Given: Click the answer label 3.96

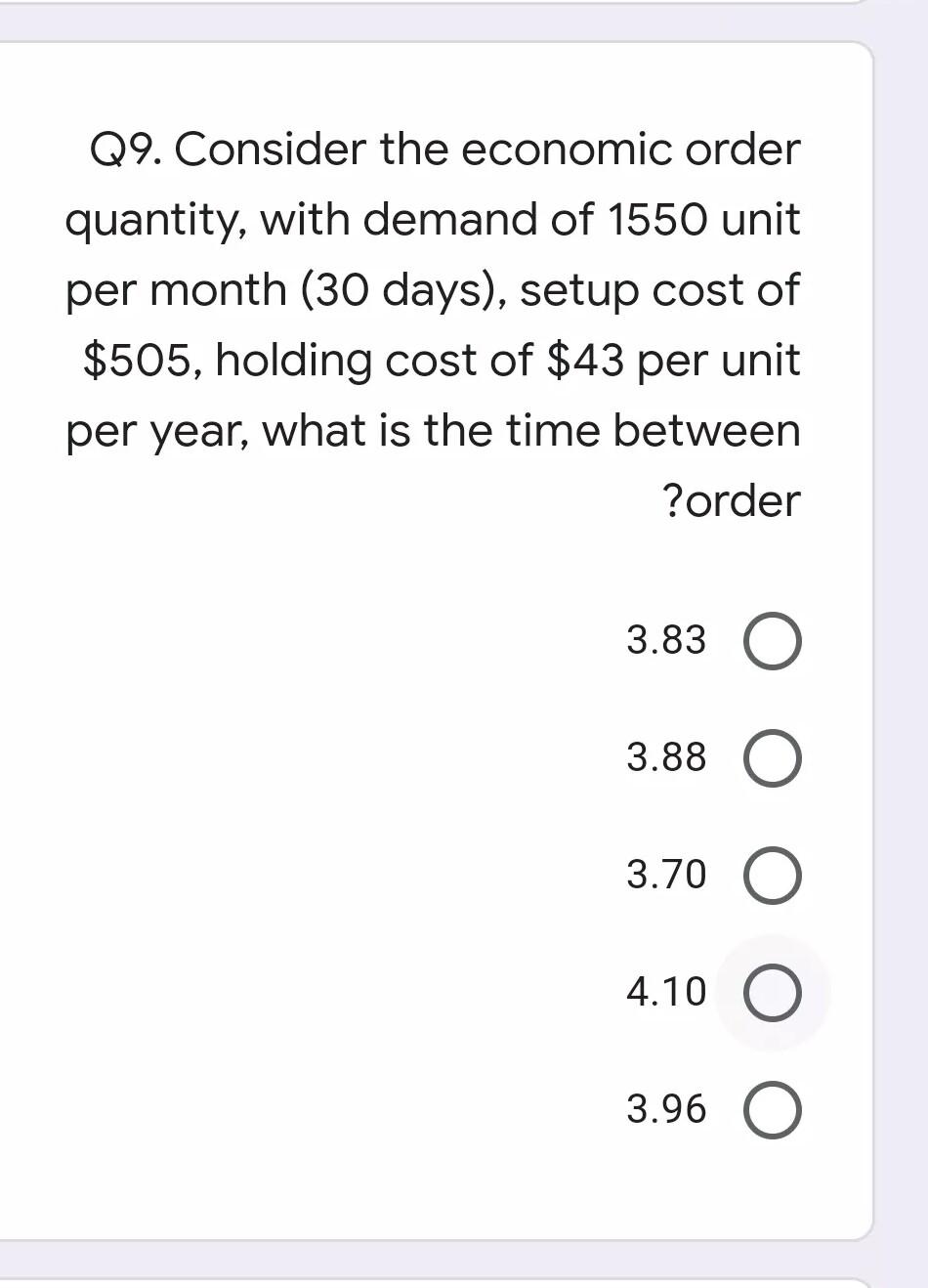Looking at the screenshot, I should click(x=667, y=1110).
